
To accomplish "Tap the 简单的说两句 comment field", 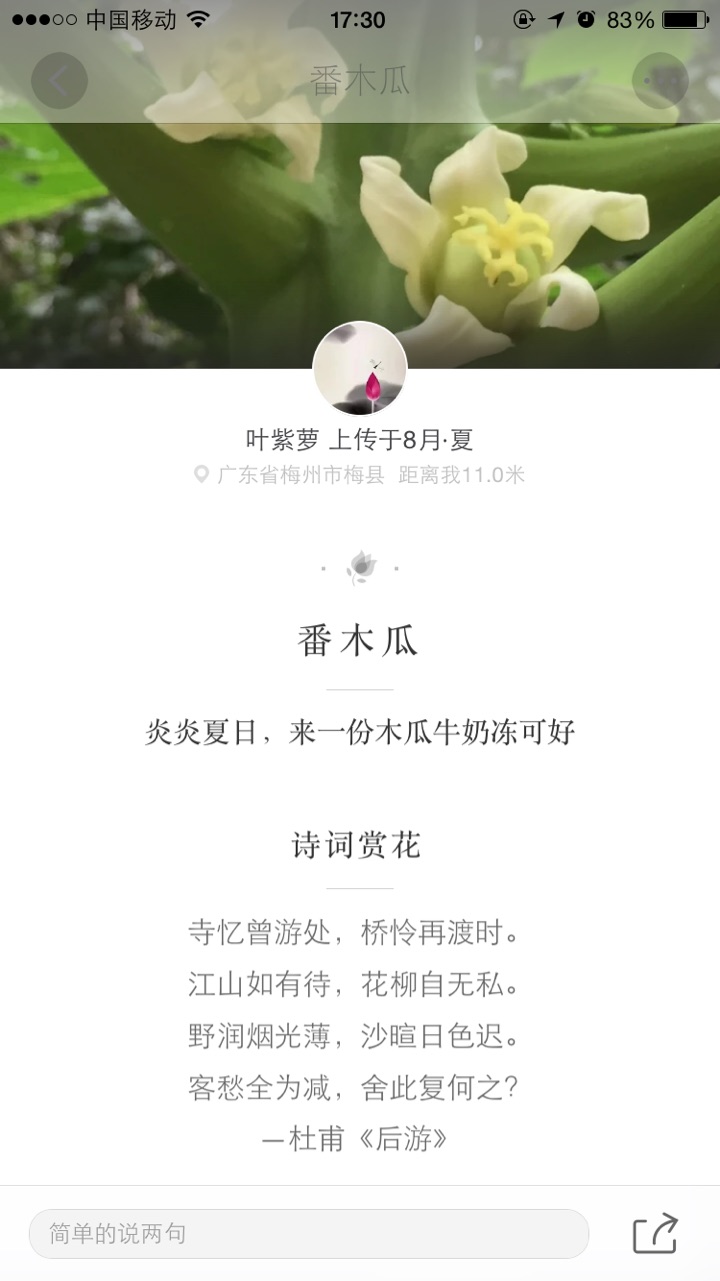I will pos(308,1234).
